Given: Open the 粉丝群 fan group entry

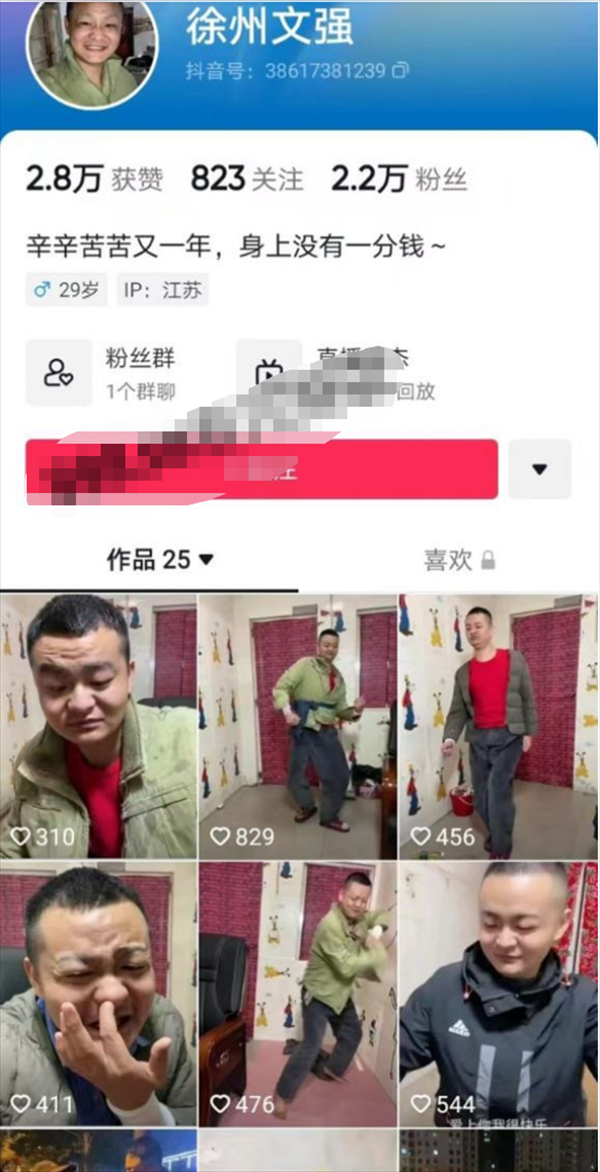Looking at the screenshot, I should (110, 372).
